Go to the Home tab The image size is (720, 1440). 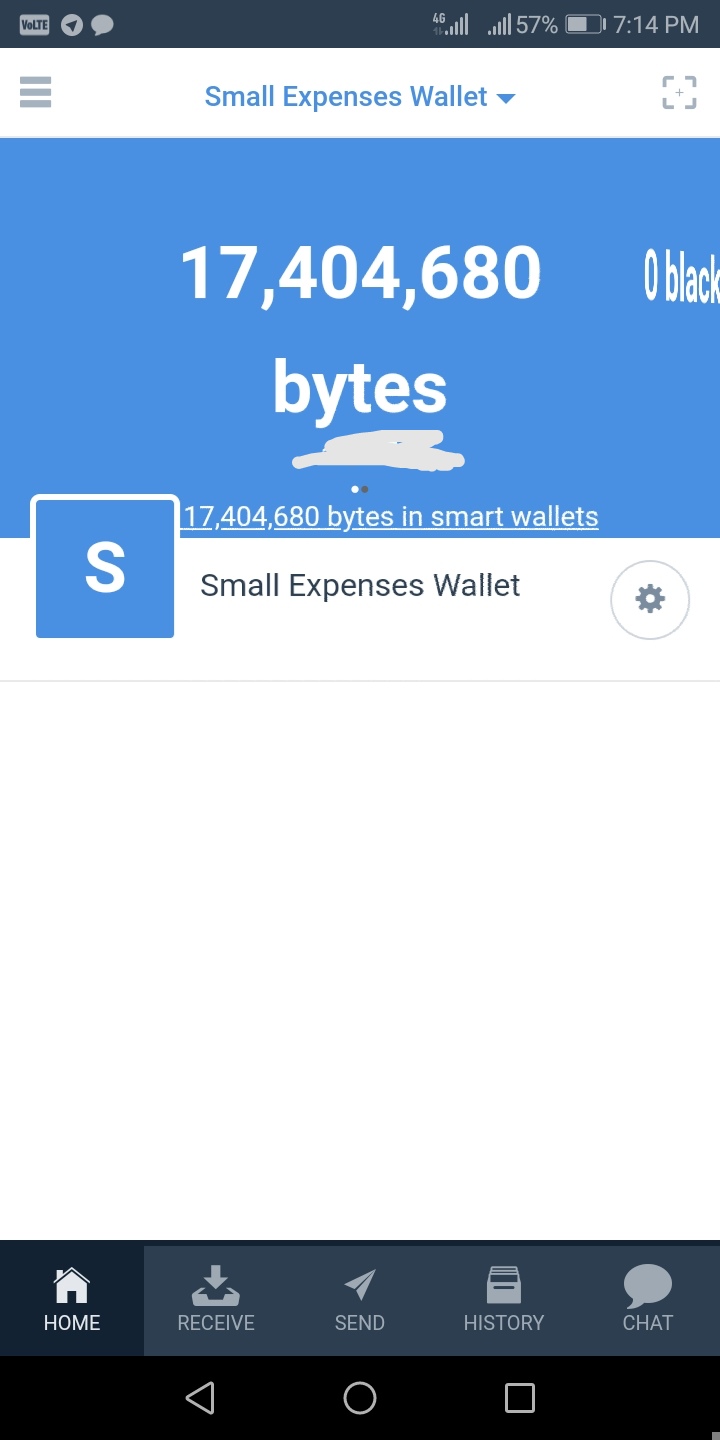pyautogui.click(x=72, y=1299)
